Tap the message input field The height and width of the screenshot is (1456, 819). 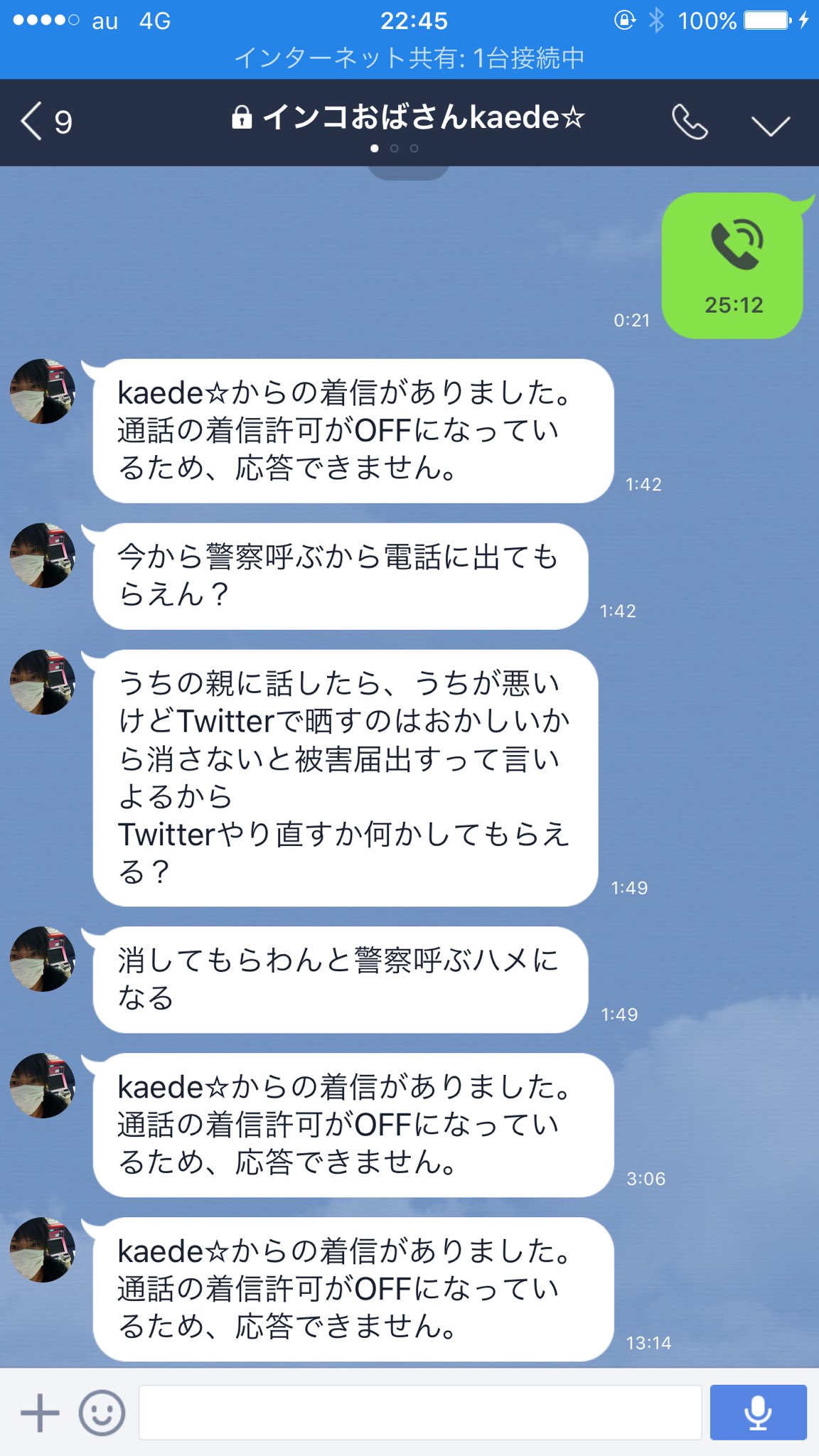420,1412
